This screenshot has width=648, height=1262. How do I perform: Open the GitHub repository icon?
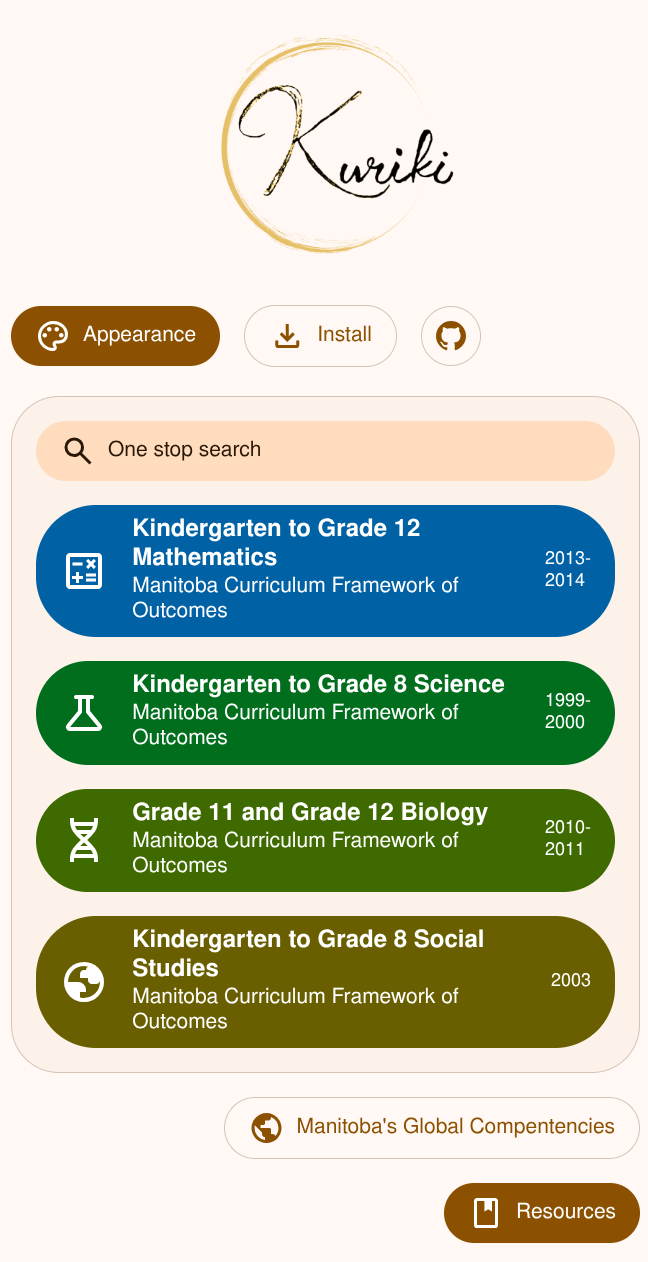(451, 336)
